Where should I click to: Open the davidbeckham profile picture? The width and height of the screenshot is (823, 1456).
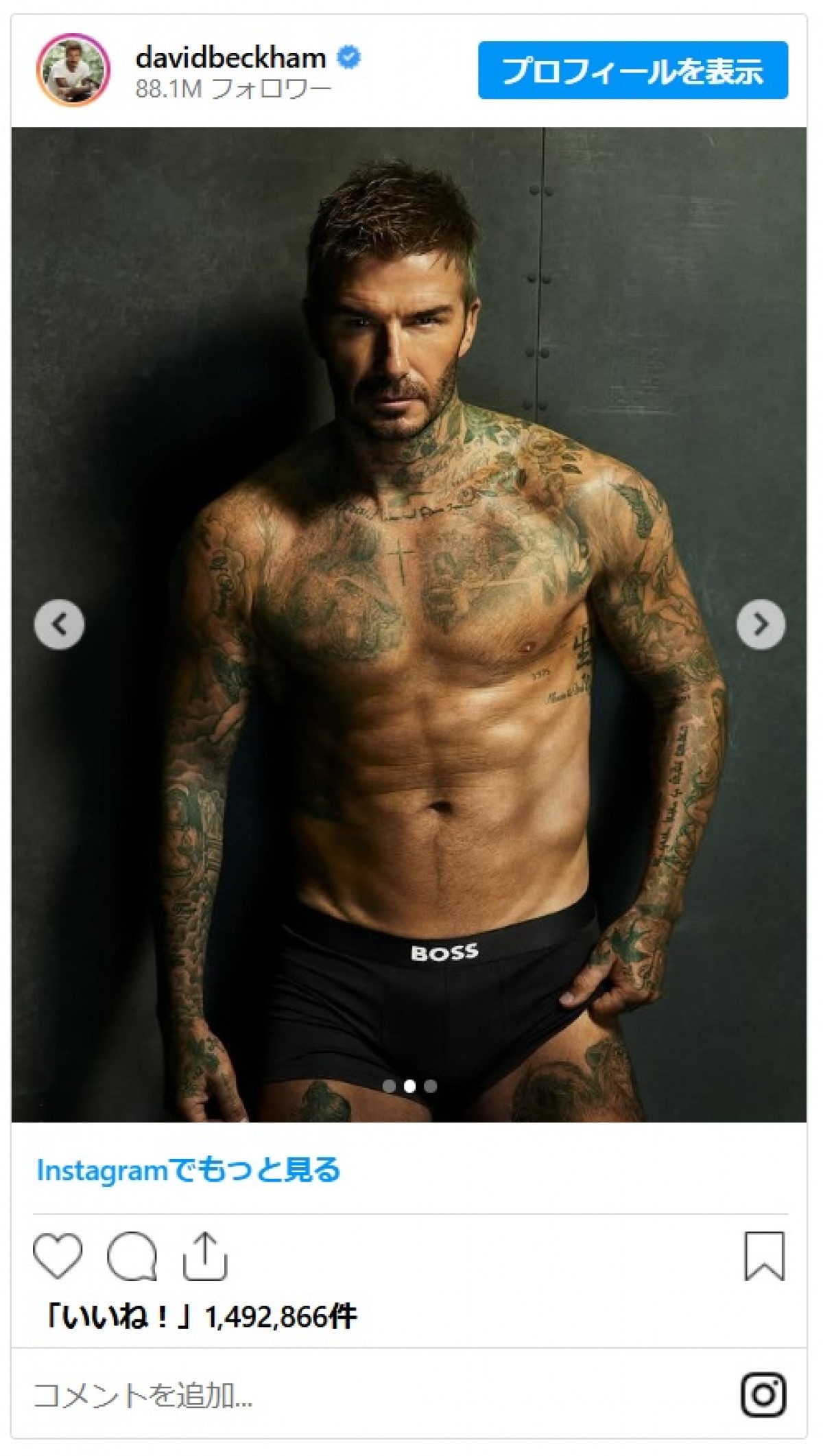point(73,70)
